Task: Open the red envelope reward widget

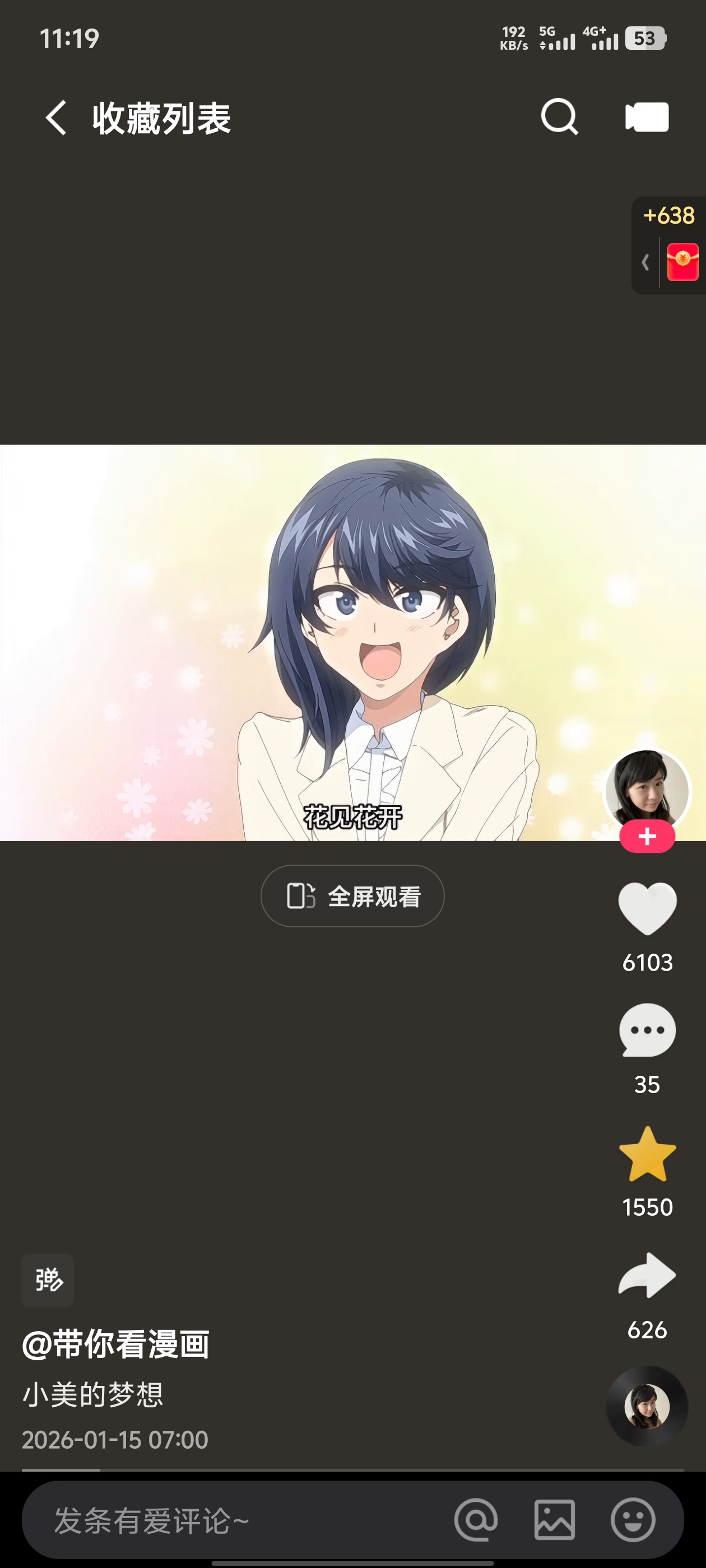Action: [682, 262]
